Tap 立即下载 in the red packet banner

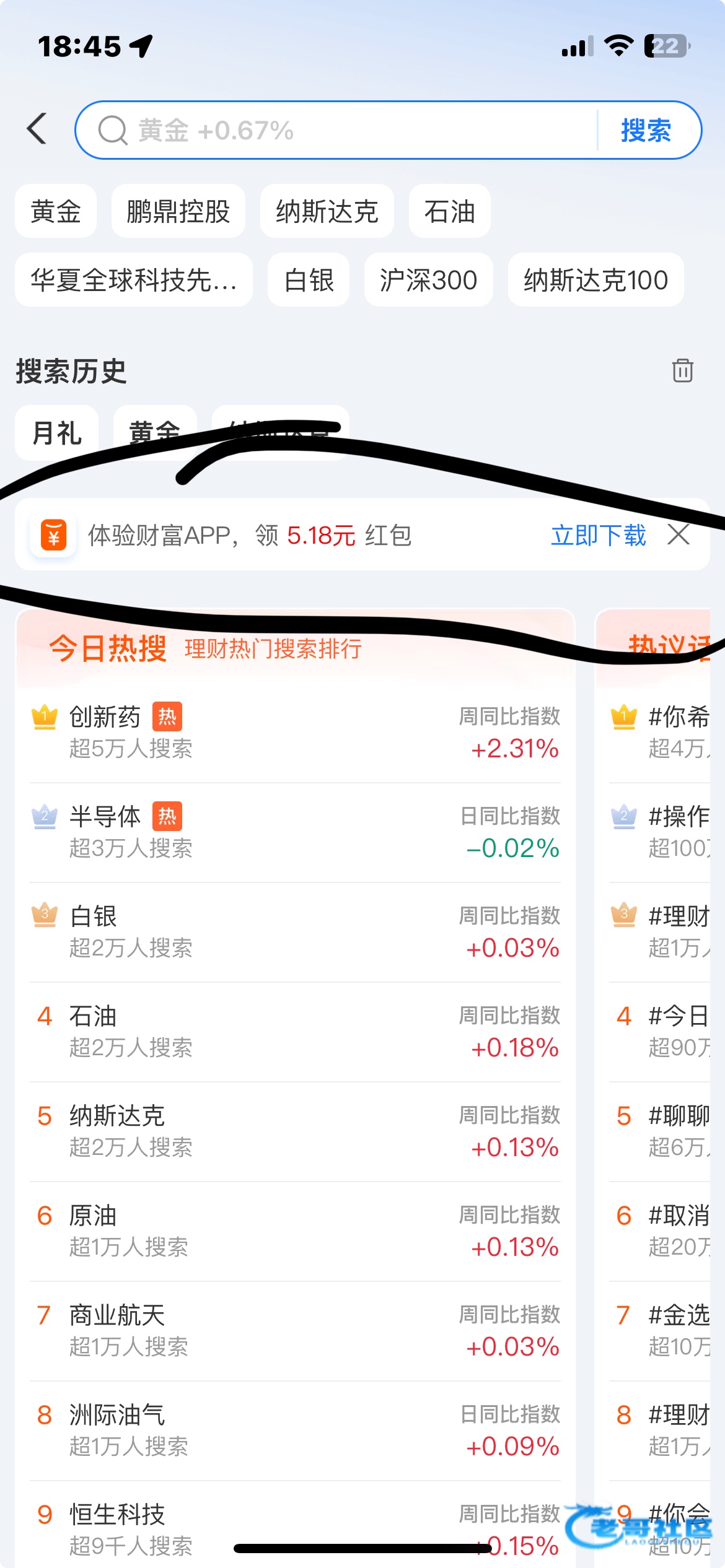point(598,535)
